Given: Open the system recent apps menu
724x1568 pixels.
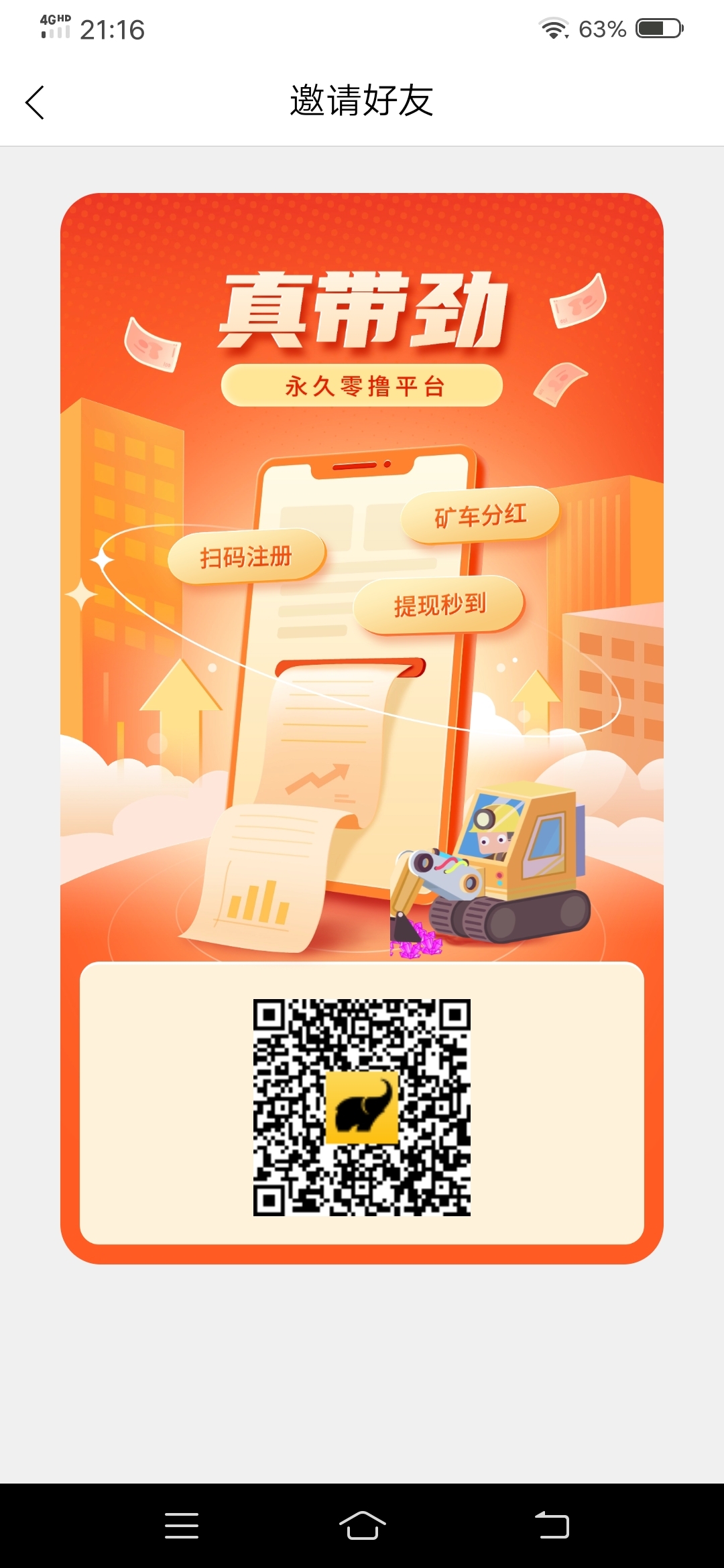Looking at the screenshot, I should 182,1526.
